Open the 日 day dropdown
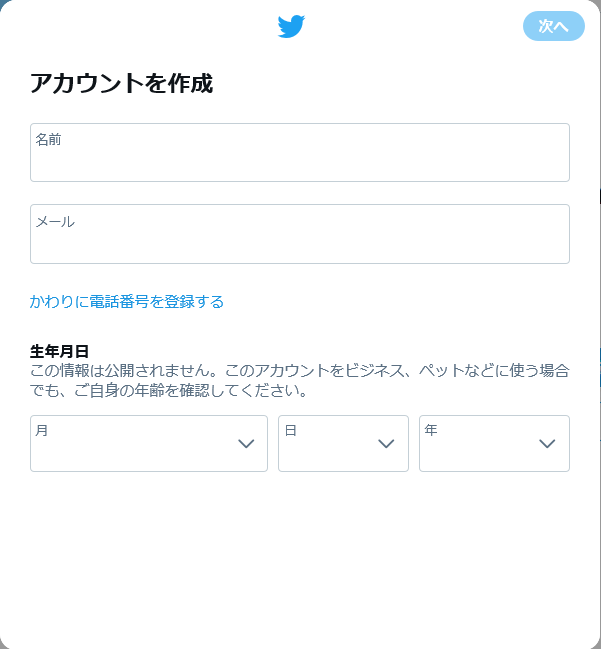Image resolution: width=601 pixels, height=649 pixels. tap(343, 444)
